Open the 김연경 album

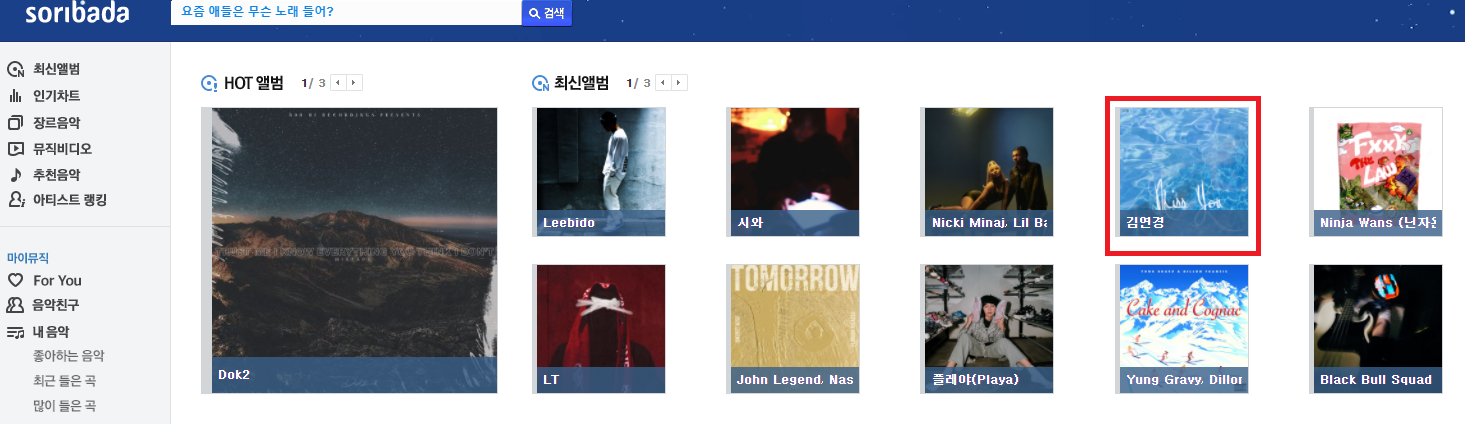1183,171
